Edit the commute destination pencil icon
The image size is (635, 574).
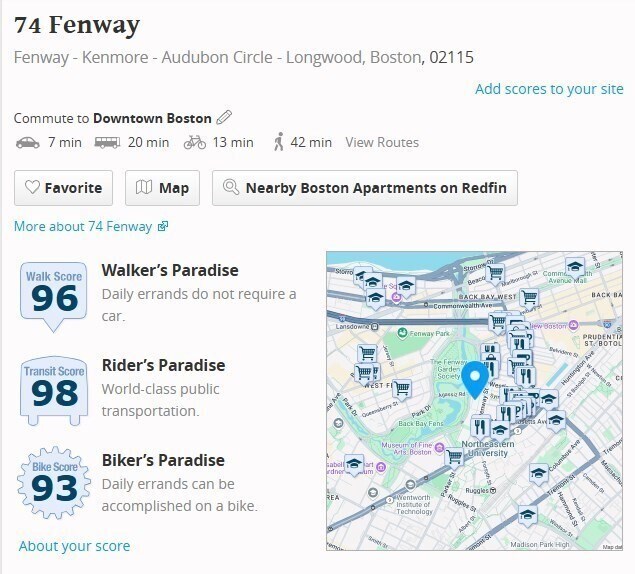pyautogui.click(x=225, y=118)
